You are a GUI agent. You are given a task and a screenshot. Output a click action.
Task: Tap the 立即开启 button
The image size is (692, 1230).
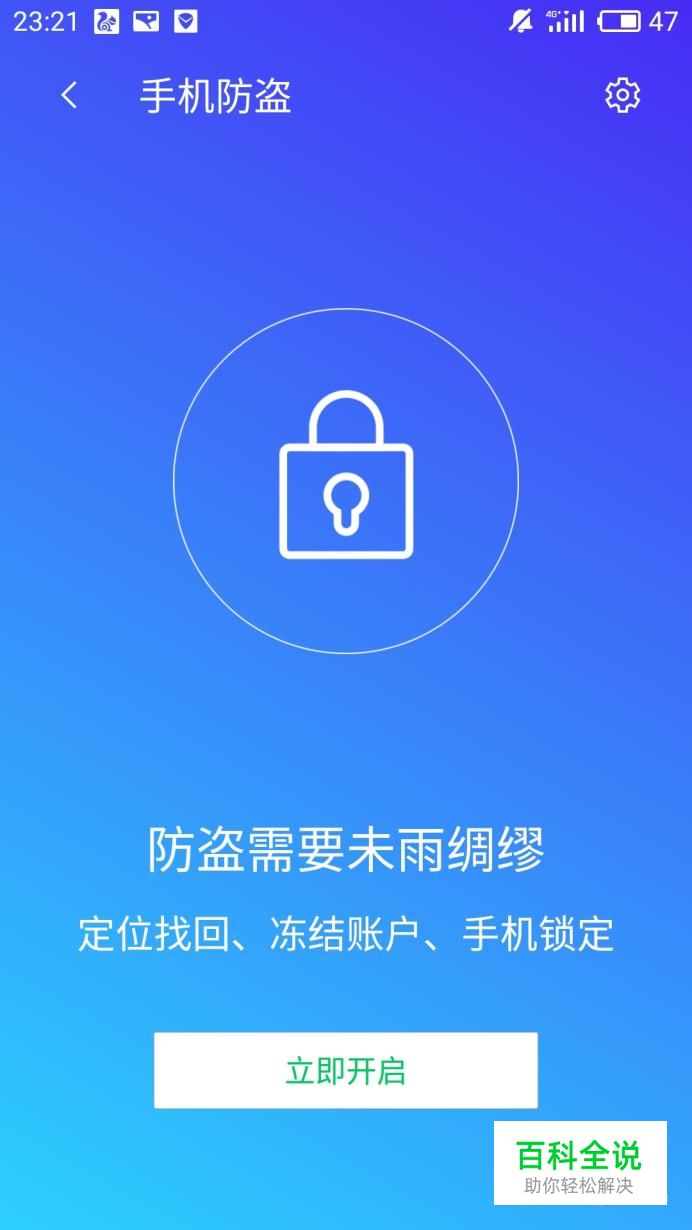point(346,1071)
